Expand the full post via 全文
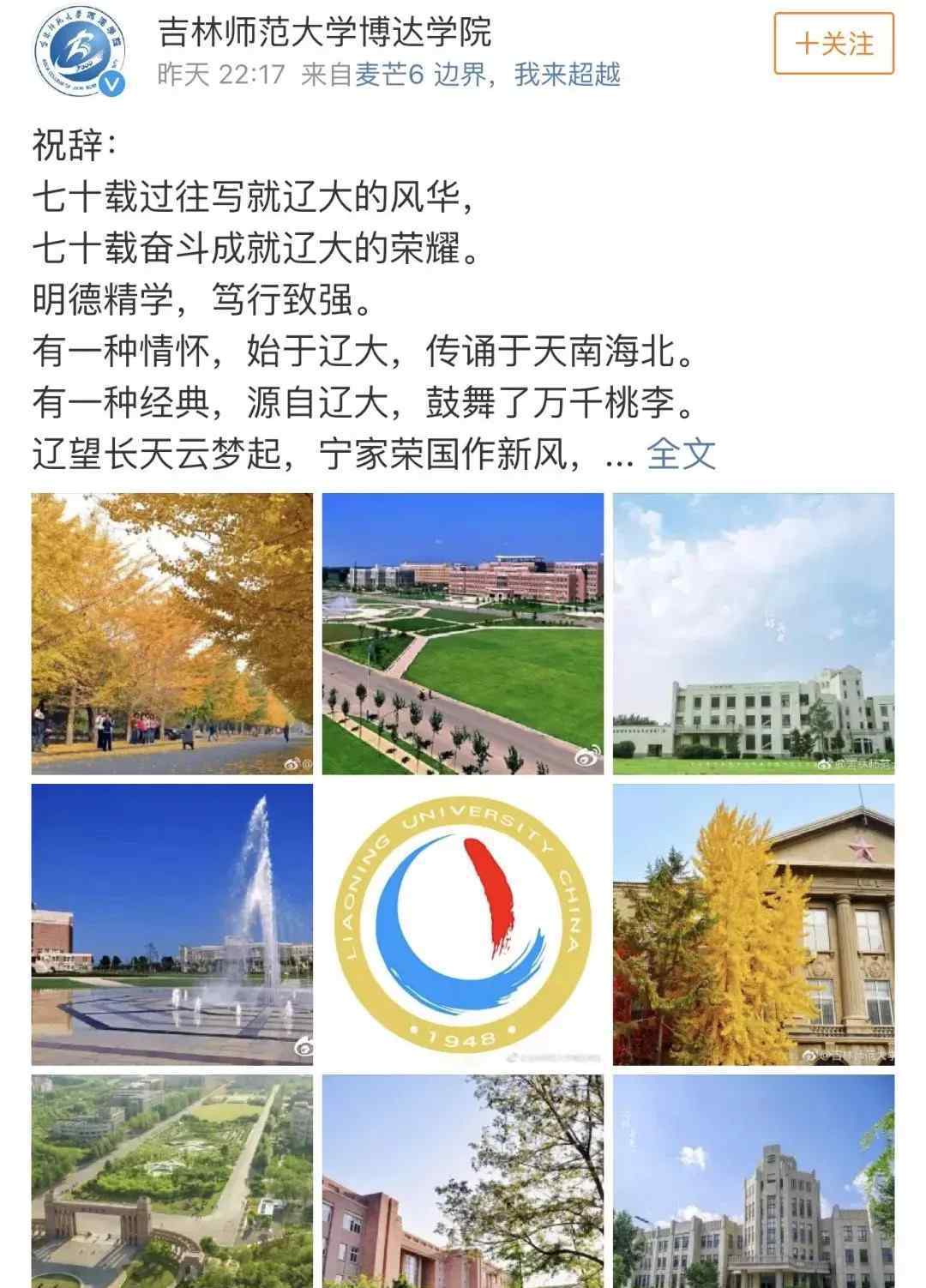Image resolution: width=926 pixels, height=1288 pixels. click(681, 453)
